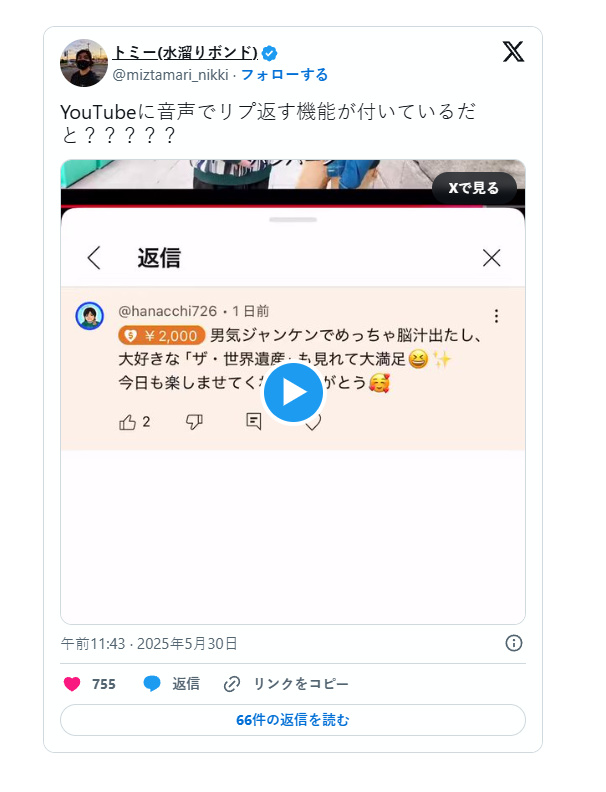Open the author's profile picture
606x792 pixels.
point(84,63)
